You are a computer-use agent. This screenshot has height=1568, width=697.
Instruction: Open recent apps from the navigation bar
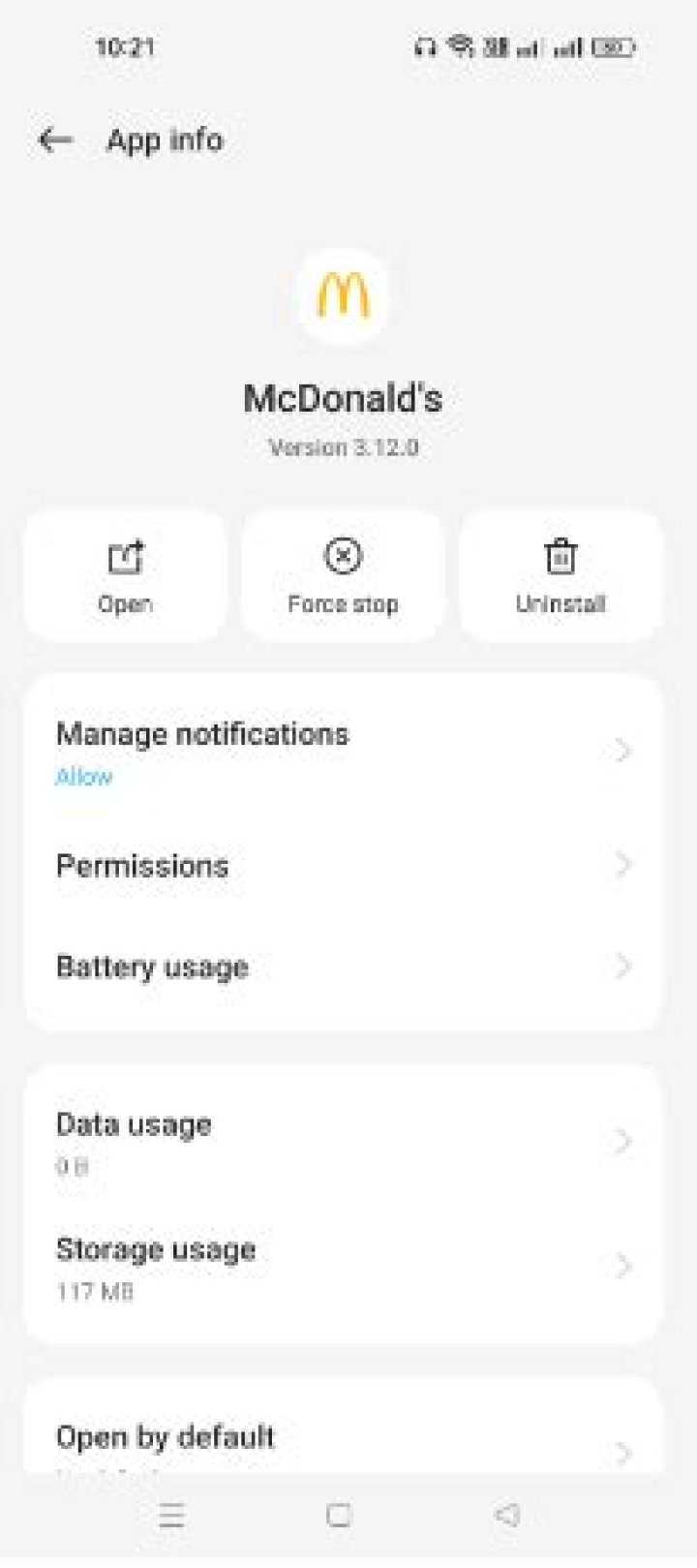pyautogui.click(x=172, y=1517)
